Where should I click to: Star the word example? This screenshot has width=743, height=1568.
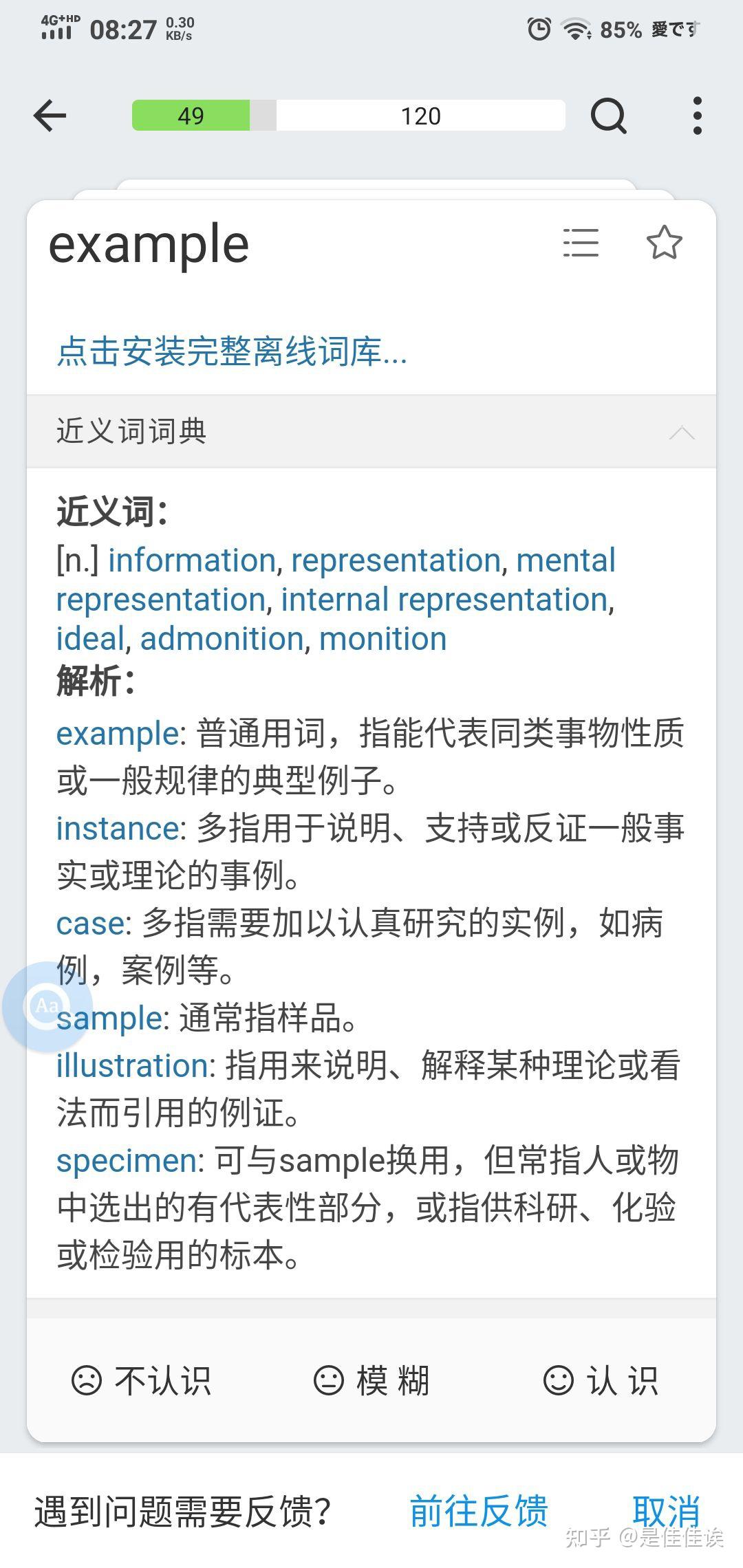[x=664, y=243]
